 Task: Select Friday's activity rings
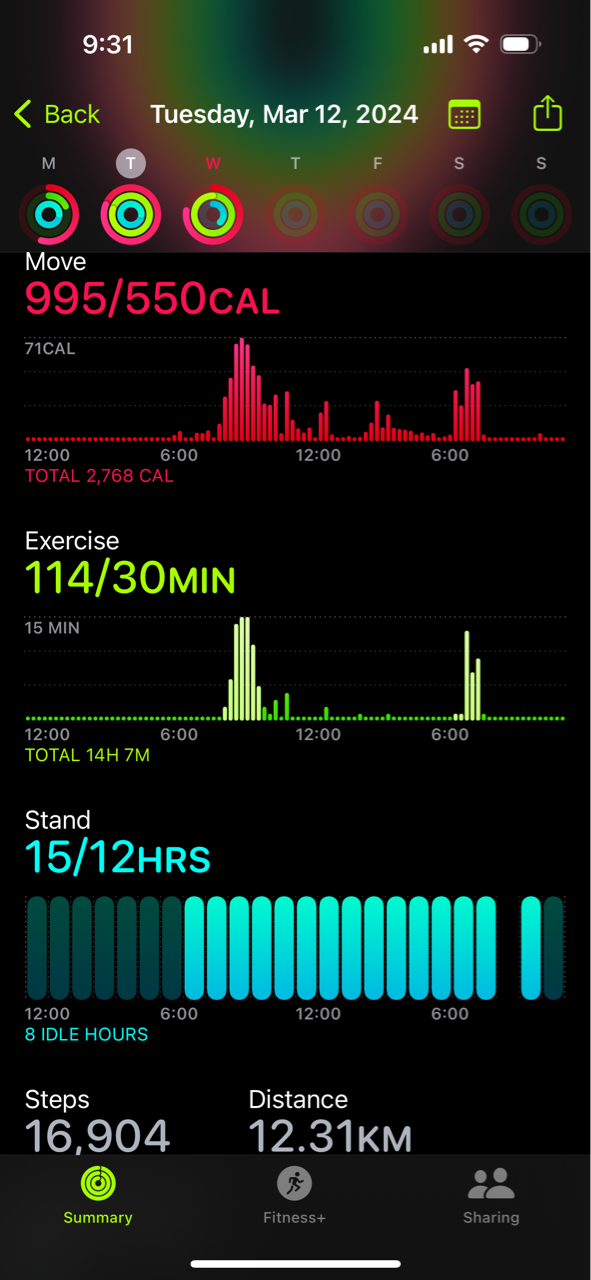(x=377, y=214)
